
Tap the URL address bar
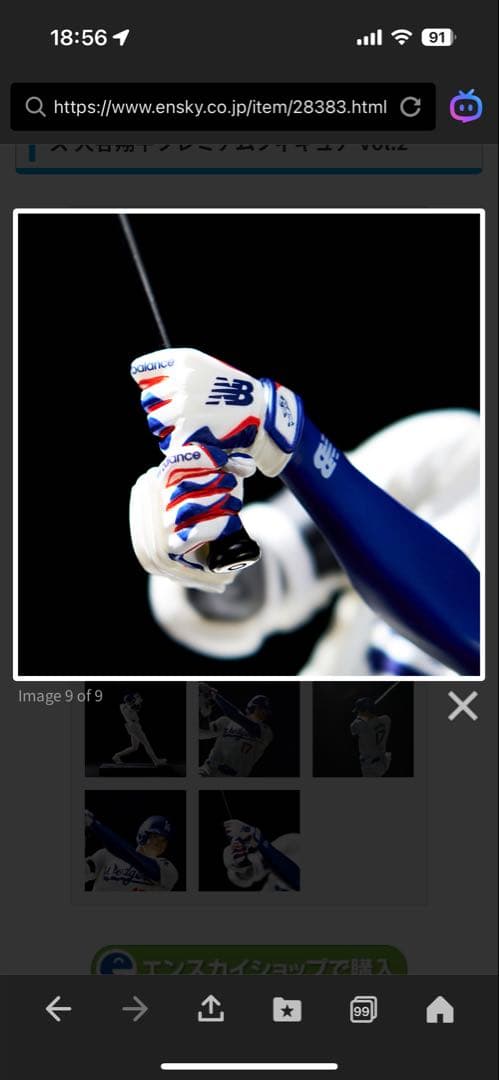tap(222, 107)
